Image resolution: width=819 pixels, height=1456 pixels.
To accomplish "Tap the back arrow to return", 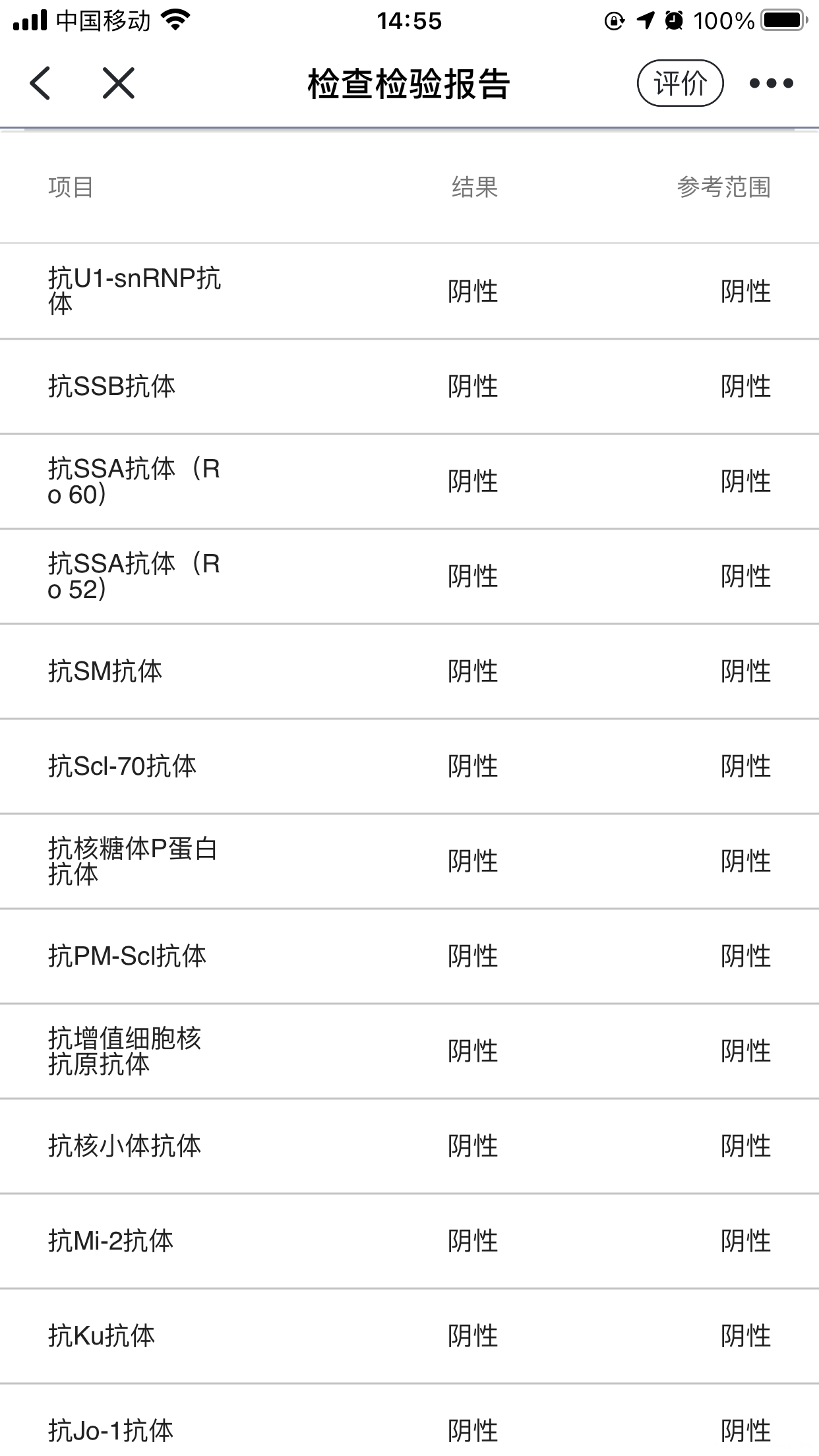I will point(41,83).
